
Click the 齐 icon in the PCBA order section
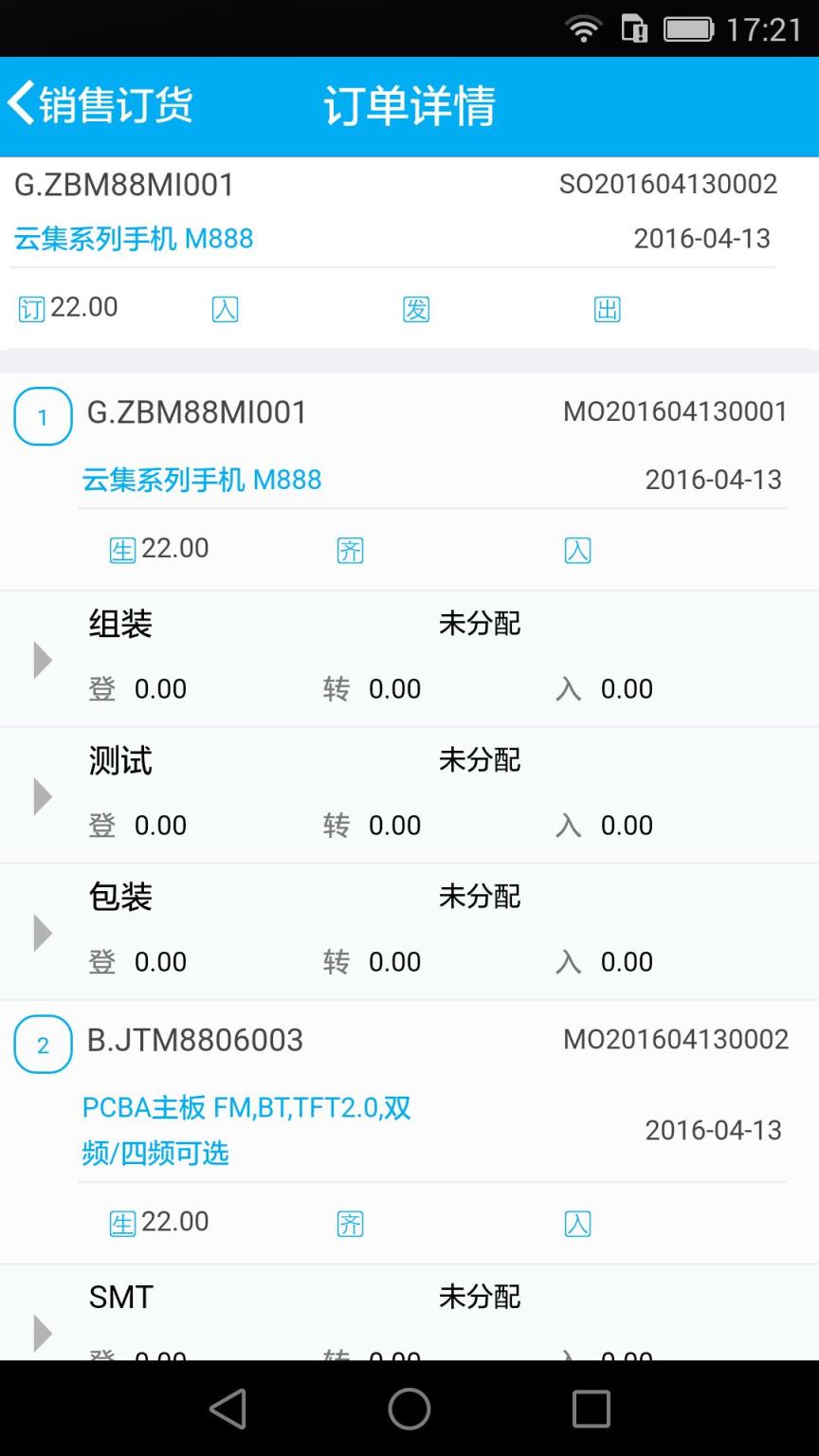(350, 1223)
